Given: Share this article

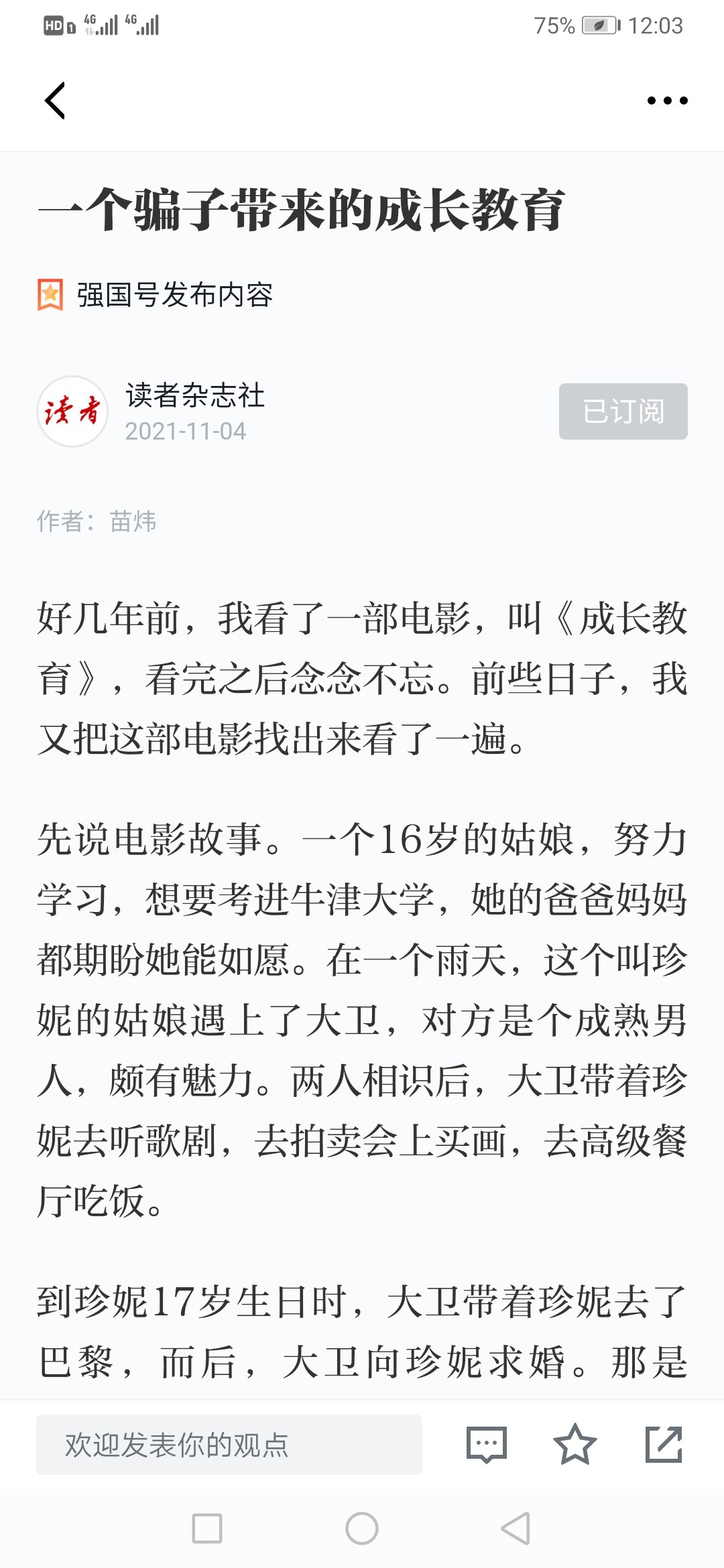Looking at the screenshot, I should [663, 1445].
